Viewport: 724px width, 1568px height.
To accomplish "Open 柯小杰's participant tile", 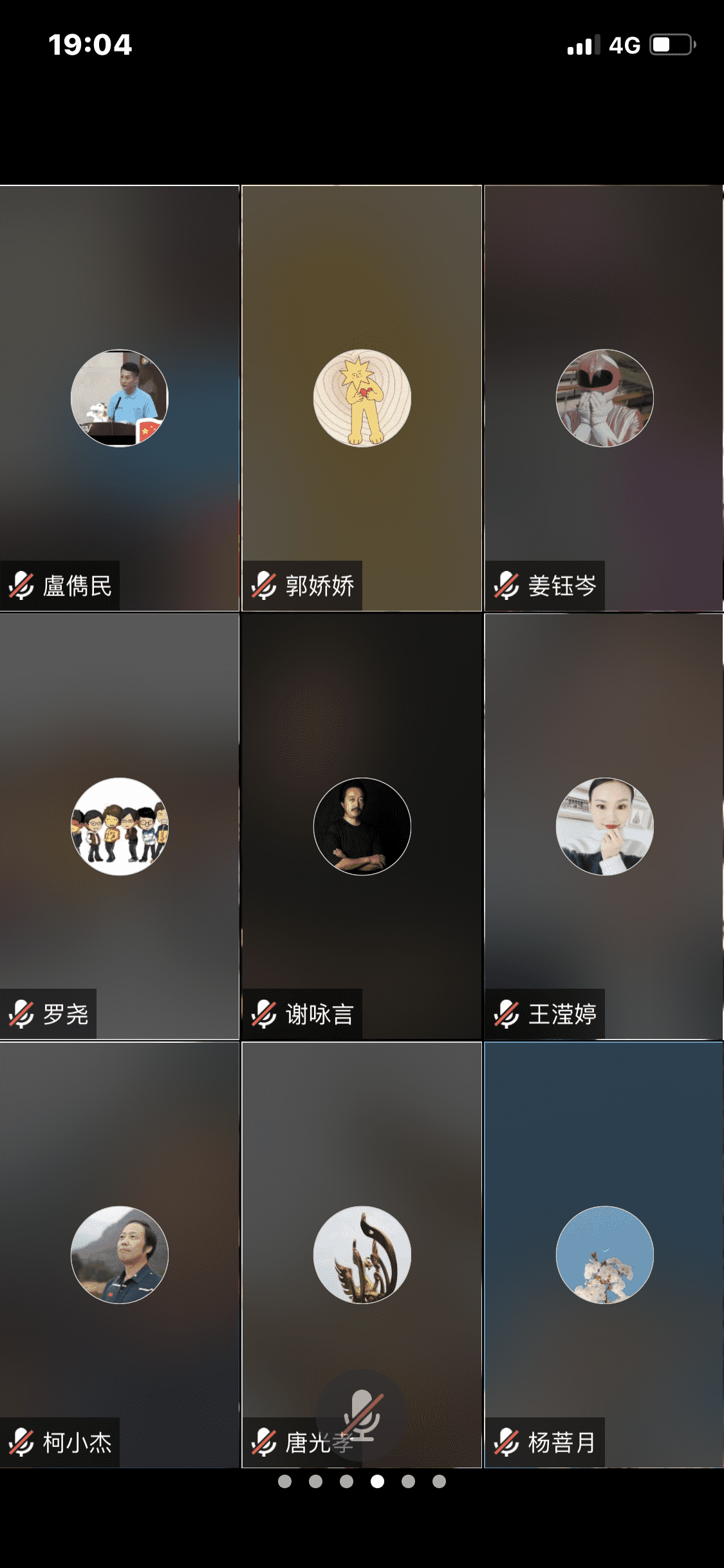I will (120, 1255).
